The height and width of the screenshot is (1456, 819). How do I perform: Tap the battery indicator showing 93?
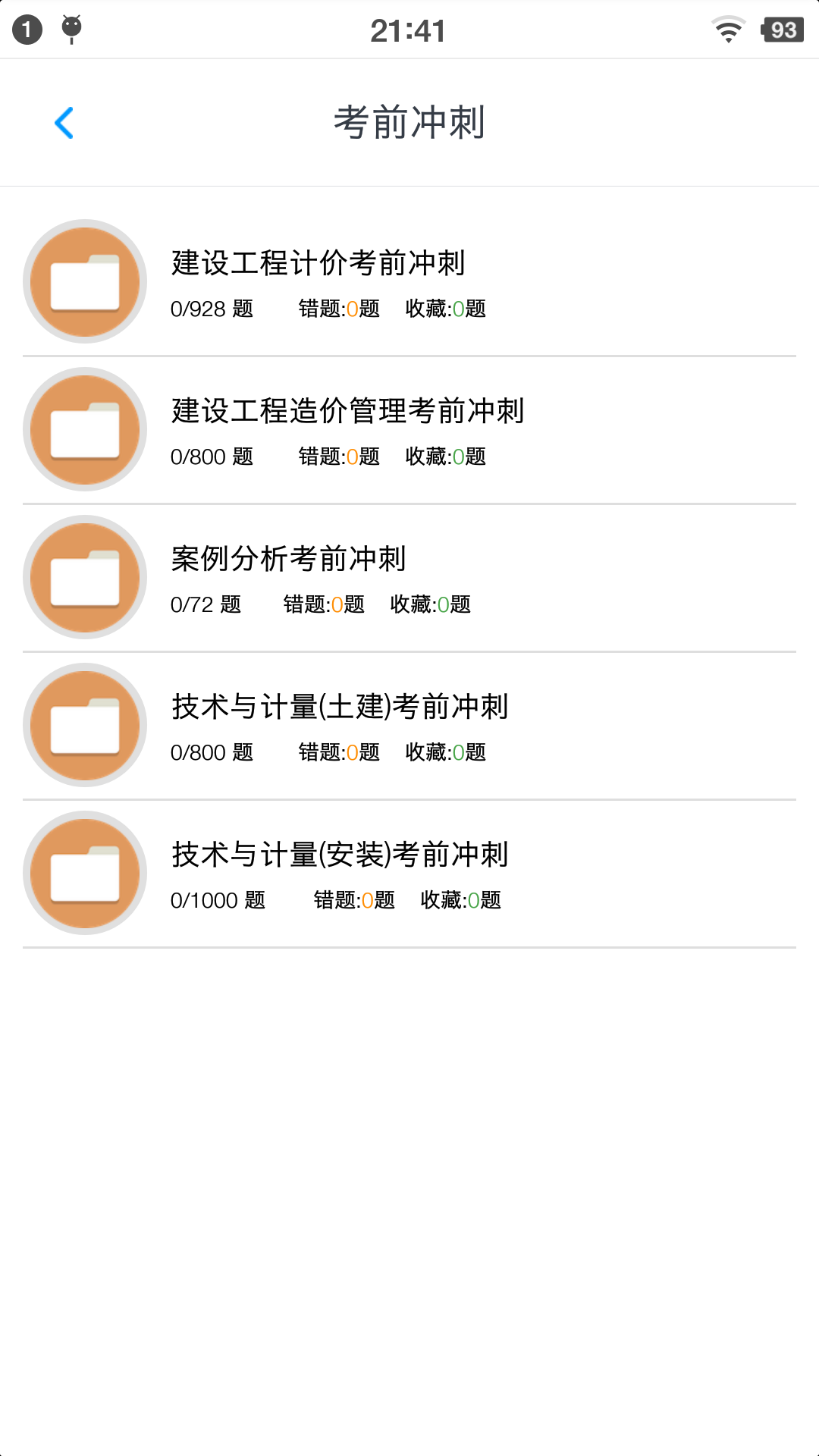[783, 30]
